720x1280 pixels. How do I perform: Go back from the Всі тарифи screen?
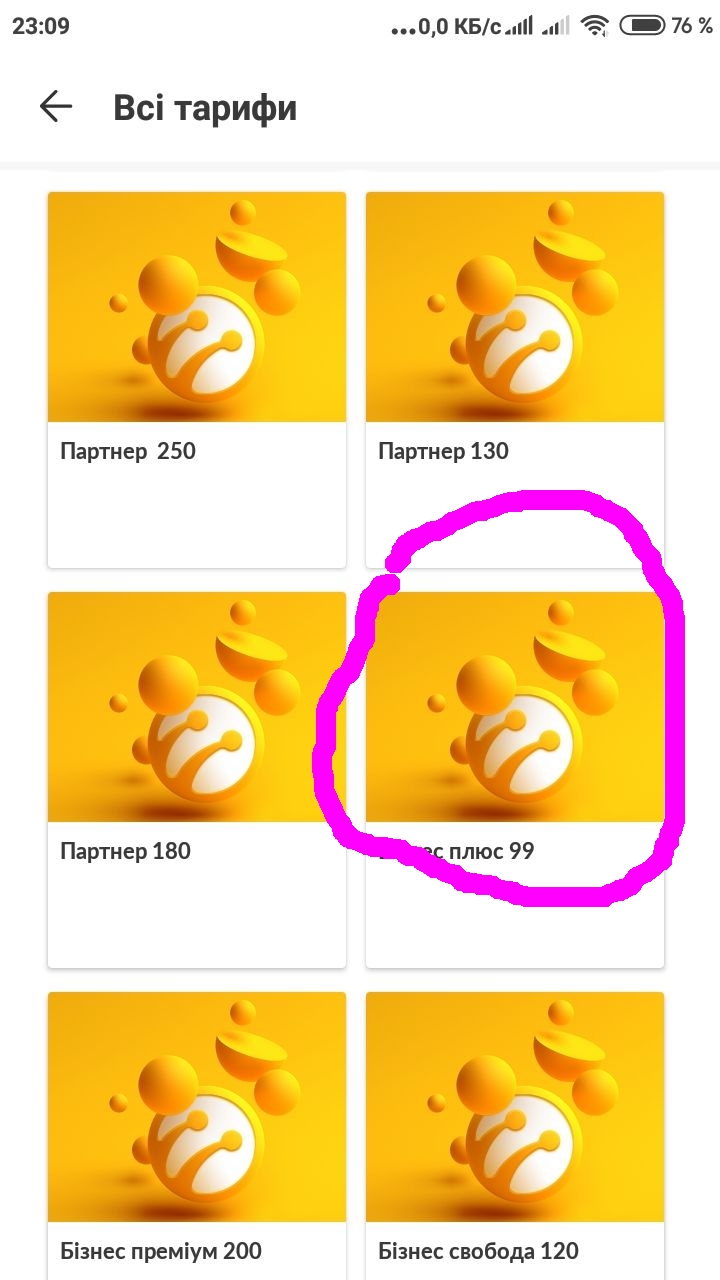(x=56, y=107)
